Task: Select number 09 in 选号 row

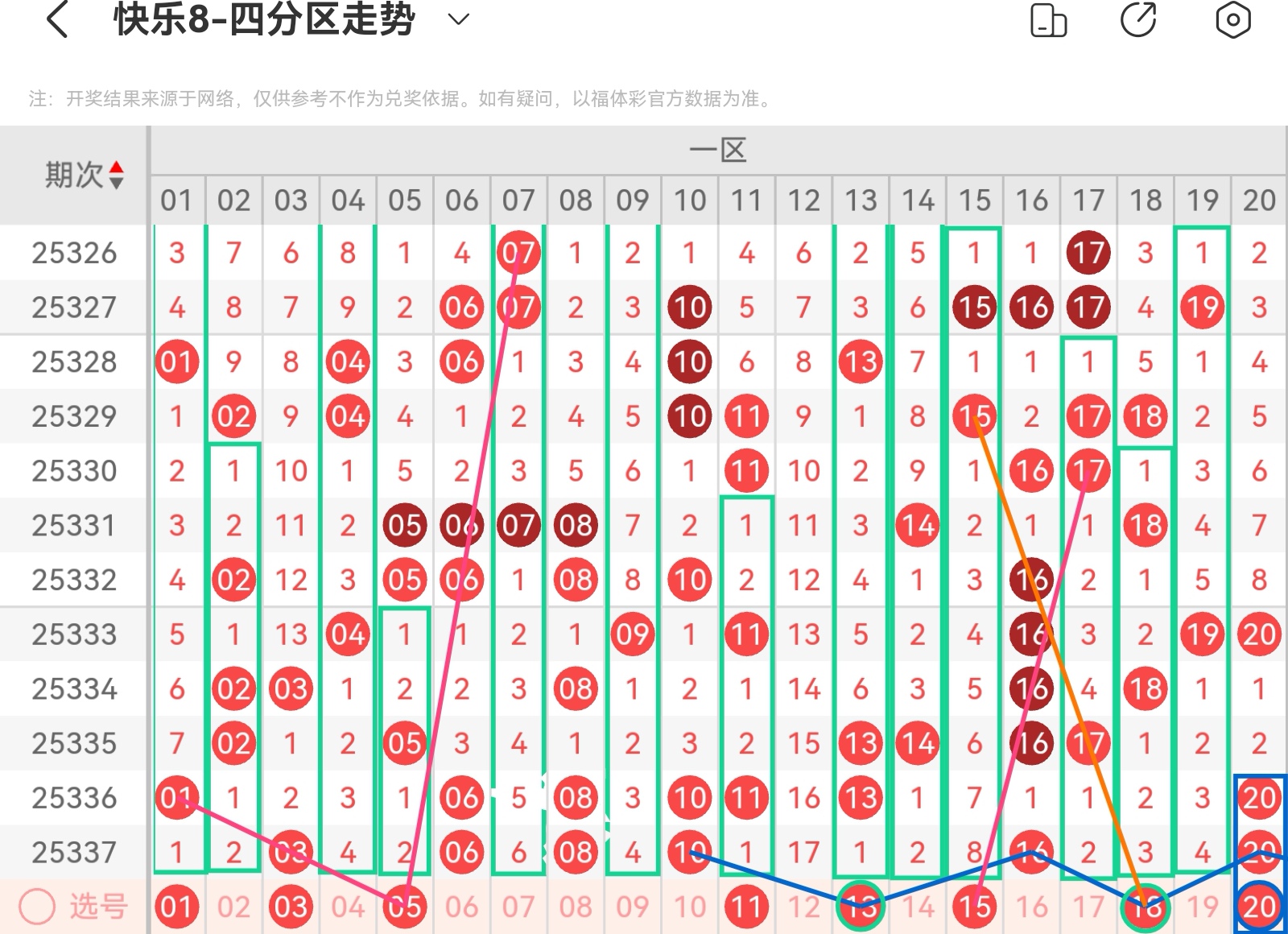Action: coord(633,907)
